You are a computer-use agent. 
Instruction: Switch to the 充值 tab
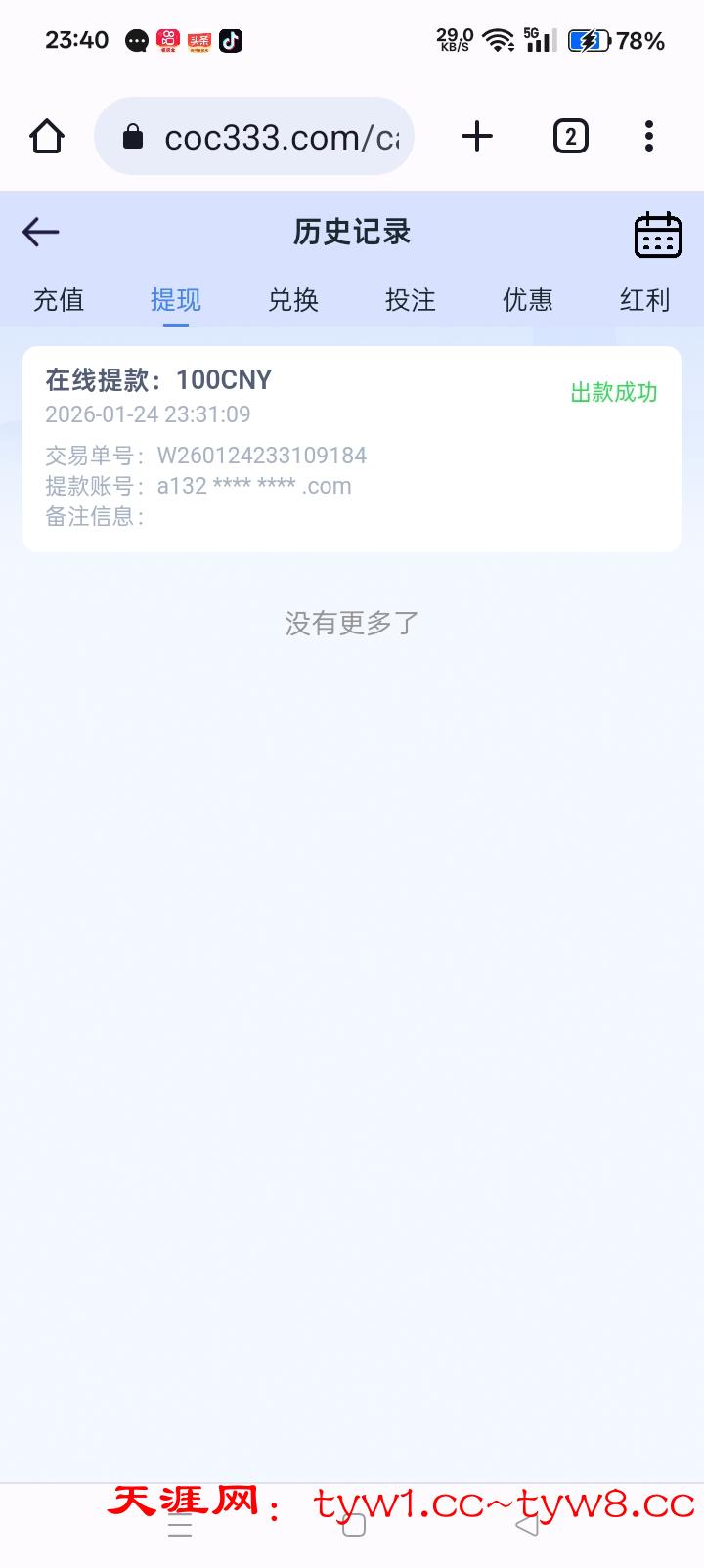pos(59,300)
